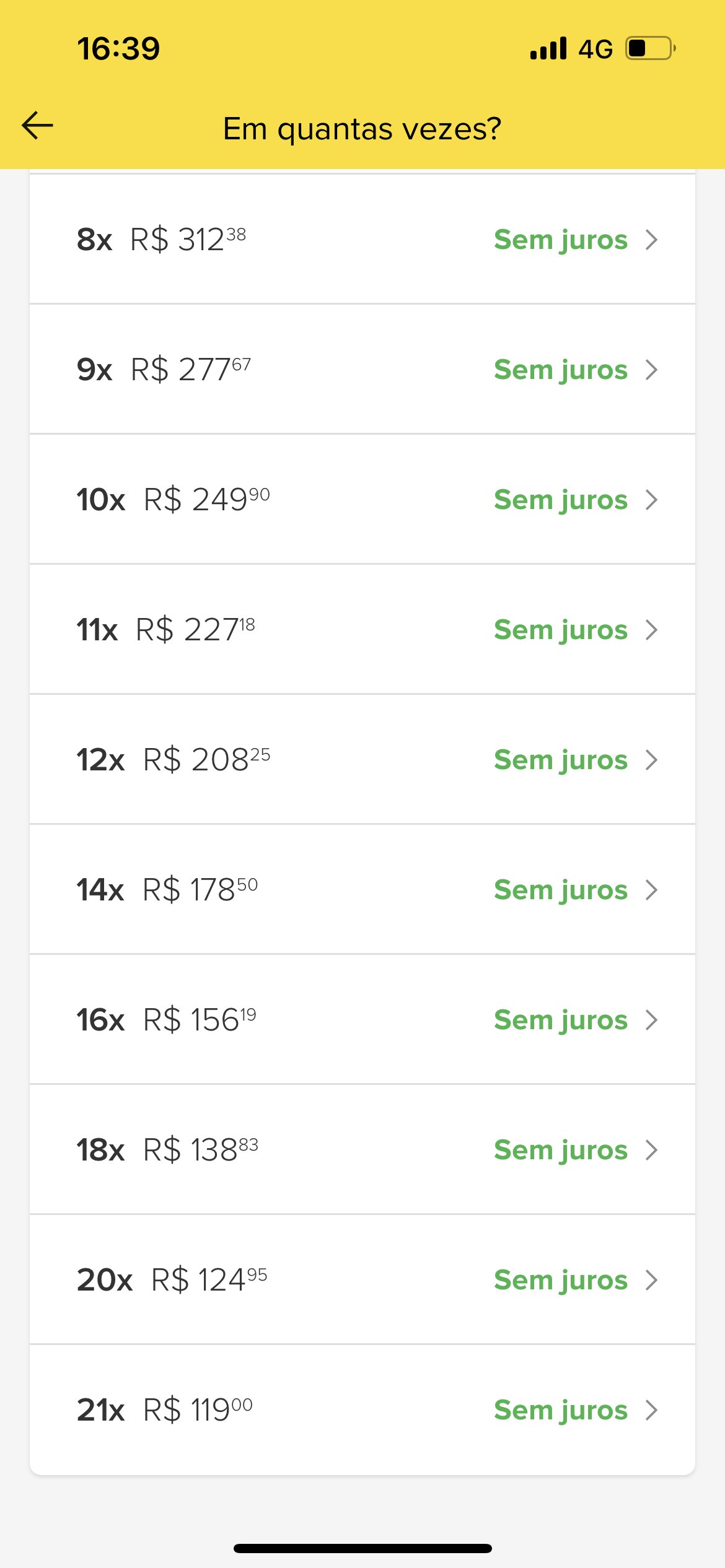Choose the 9x R$ 277,67 option
Image resolution: width=725 pixels, height=1568 pixels.
pos(362,369)
